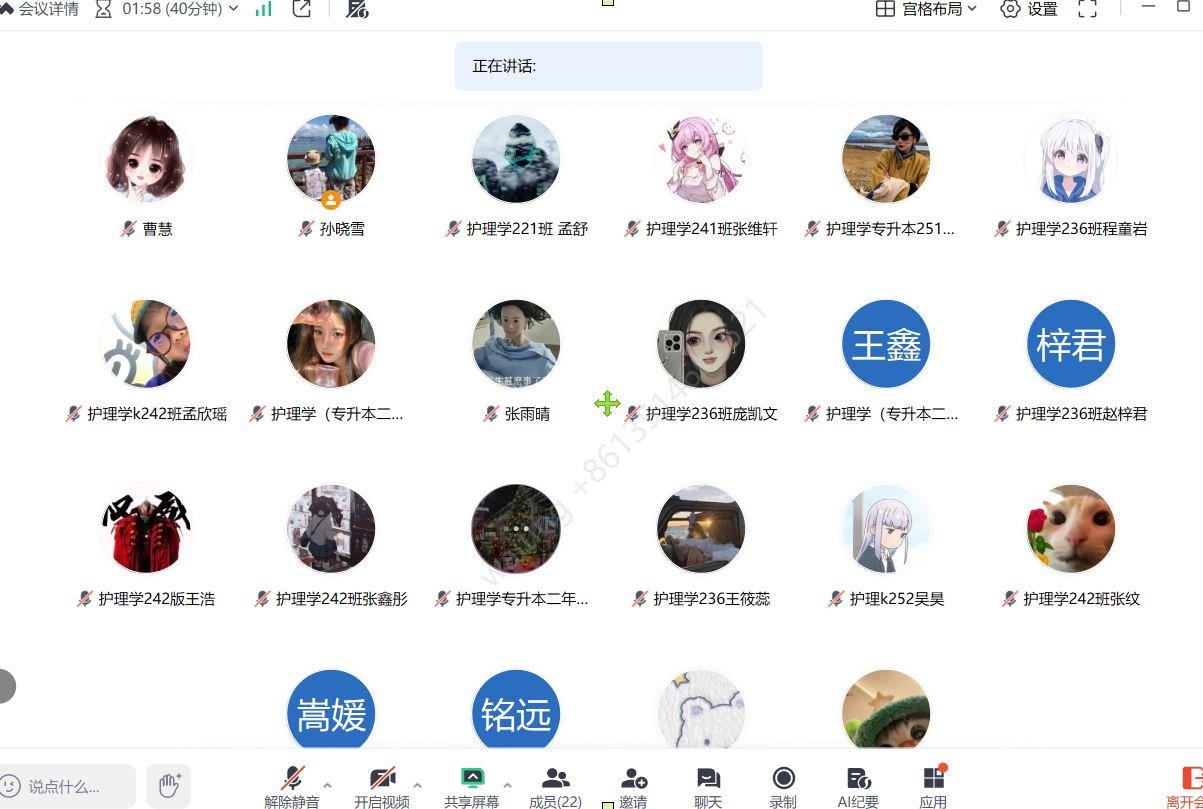Expand options arrow next to 开启视频
The width and height of the screenshot is (1203, 809).
[x=417, y=785]
